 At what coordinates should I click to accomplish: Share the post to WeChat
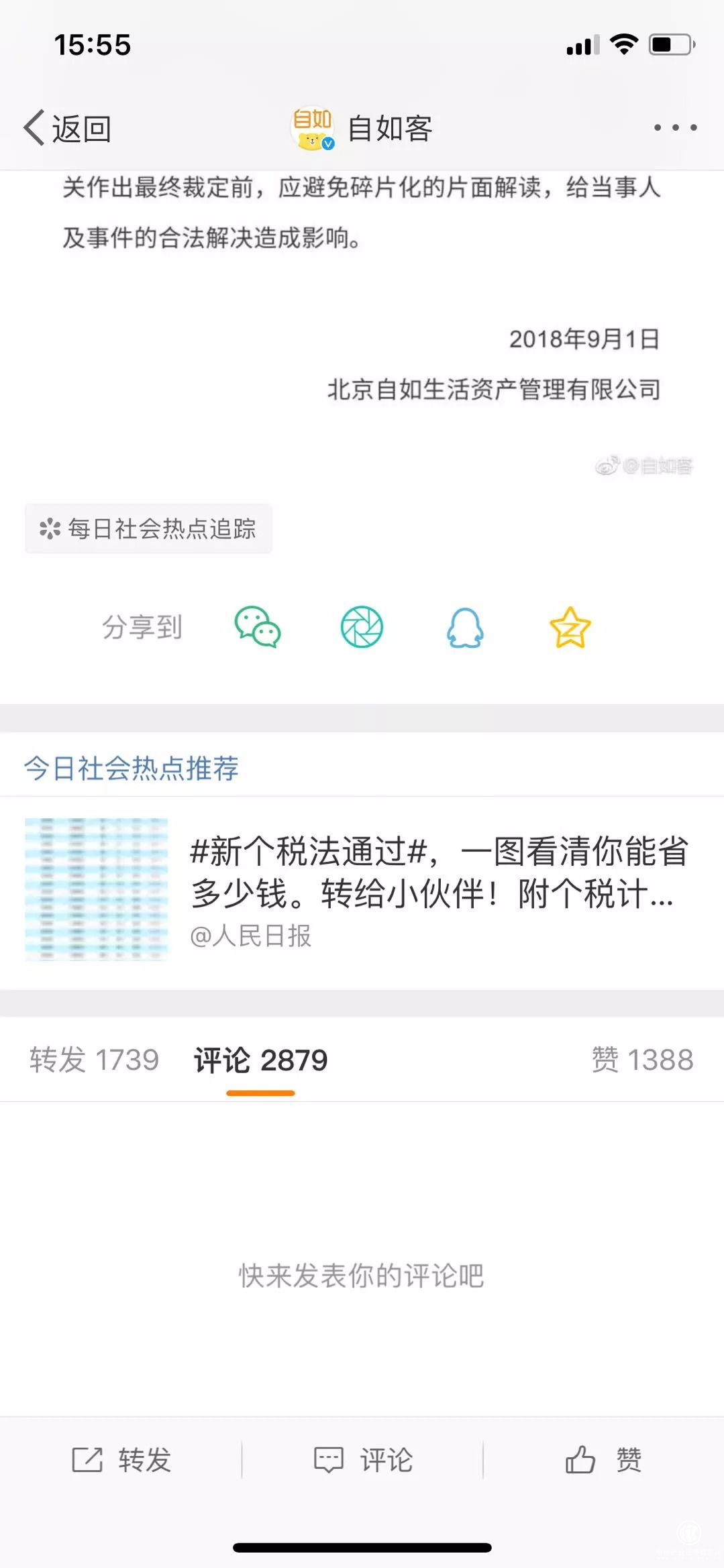pyautogui.click(x=258, y=627)
